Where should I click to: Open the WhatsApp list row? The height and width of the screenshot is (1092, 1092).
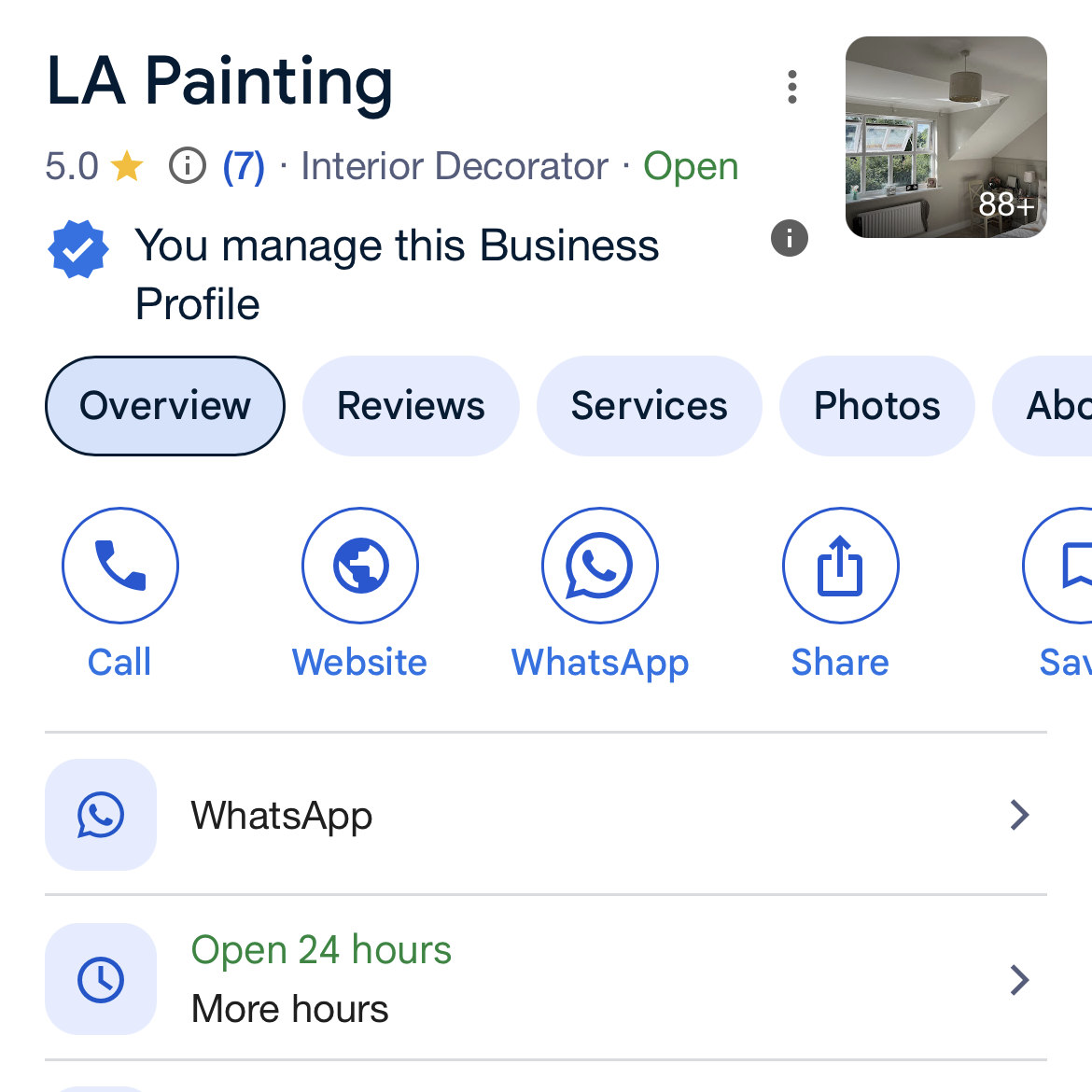pyautogui.click(x=546, y=815)
